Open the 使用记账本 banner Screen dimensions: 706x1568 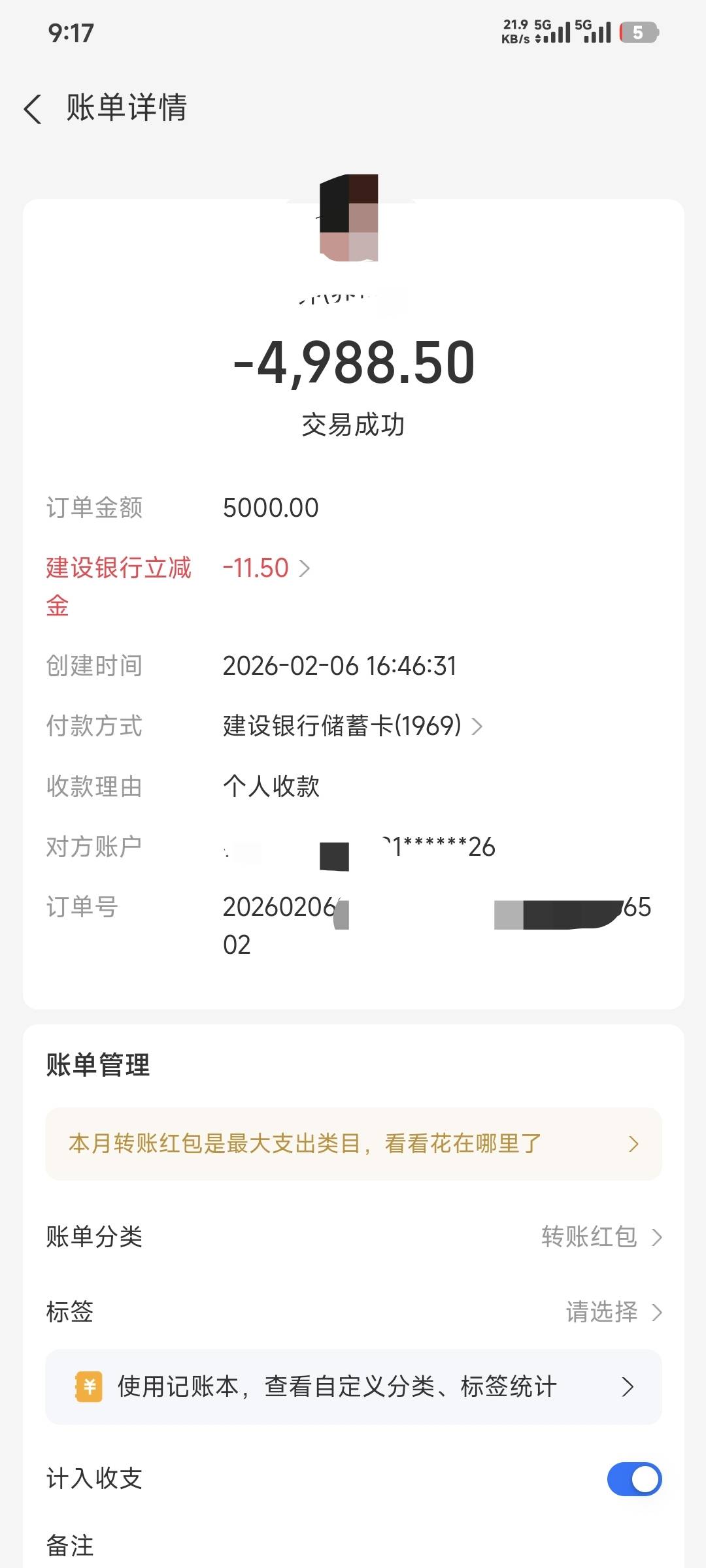pyautogui.click(x=353, y=1386)
